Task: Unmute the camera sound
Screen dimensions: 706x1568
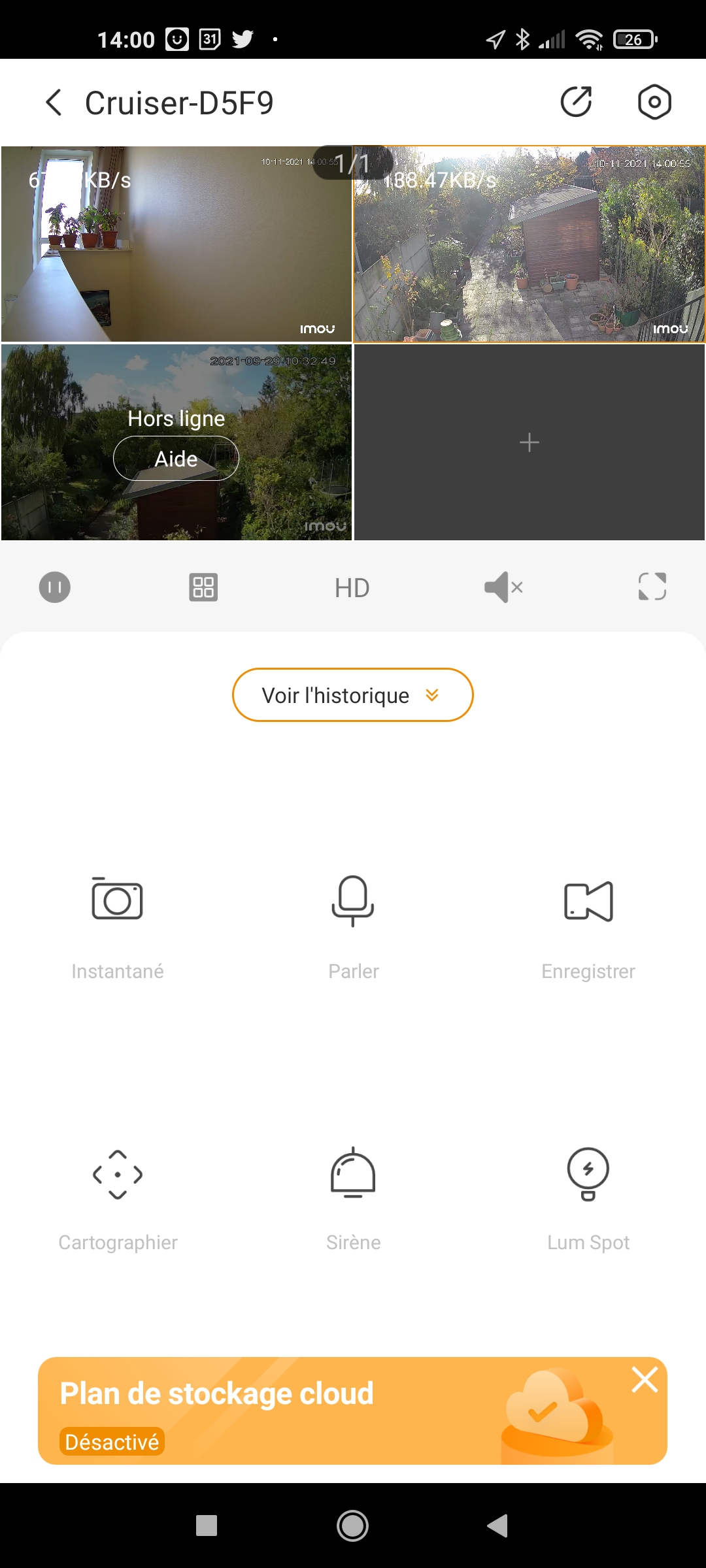Action: click(503, 587)
